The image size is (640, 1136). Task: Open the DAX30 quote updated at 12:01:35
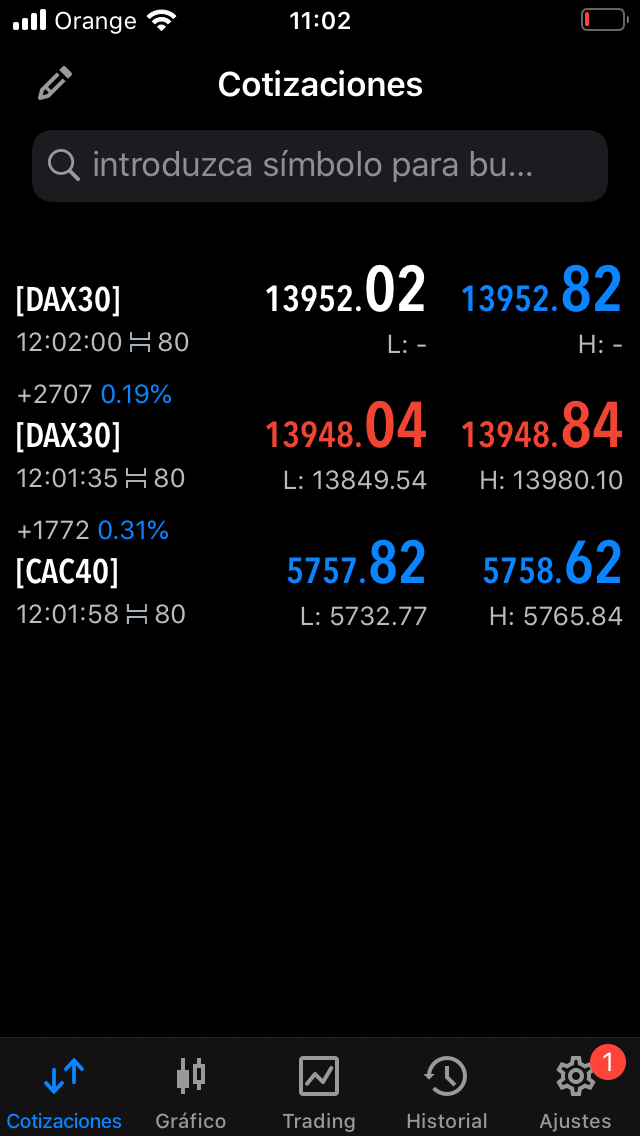pos(320,445)
